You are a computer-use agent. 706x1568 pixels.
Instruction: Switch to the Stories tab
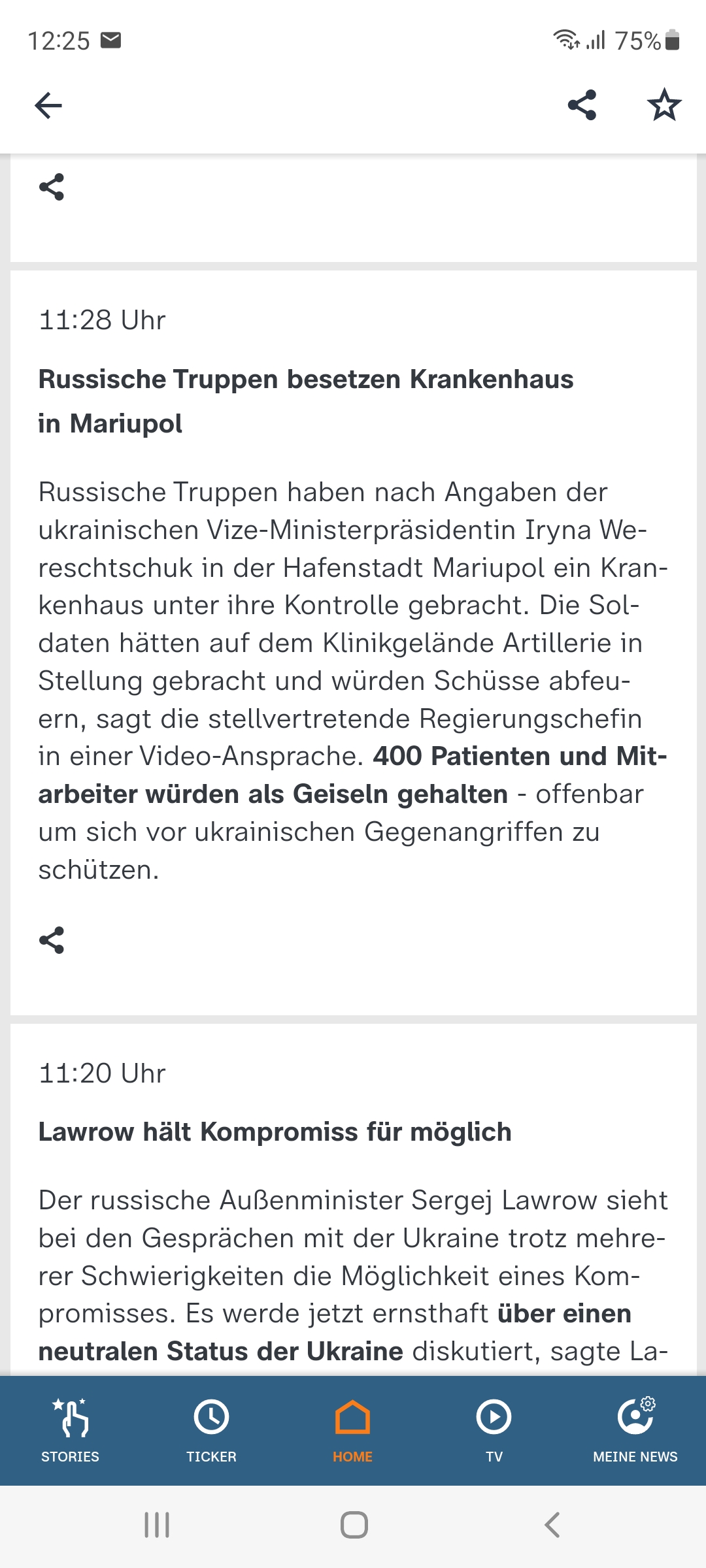pyautogui.click(x=71, y=1431)
